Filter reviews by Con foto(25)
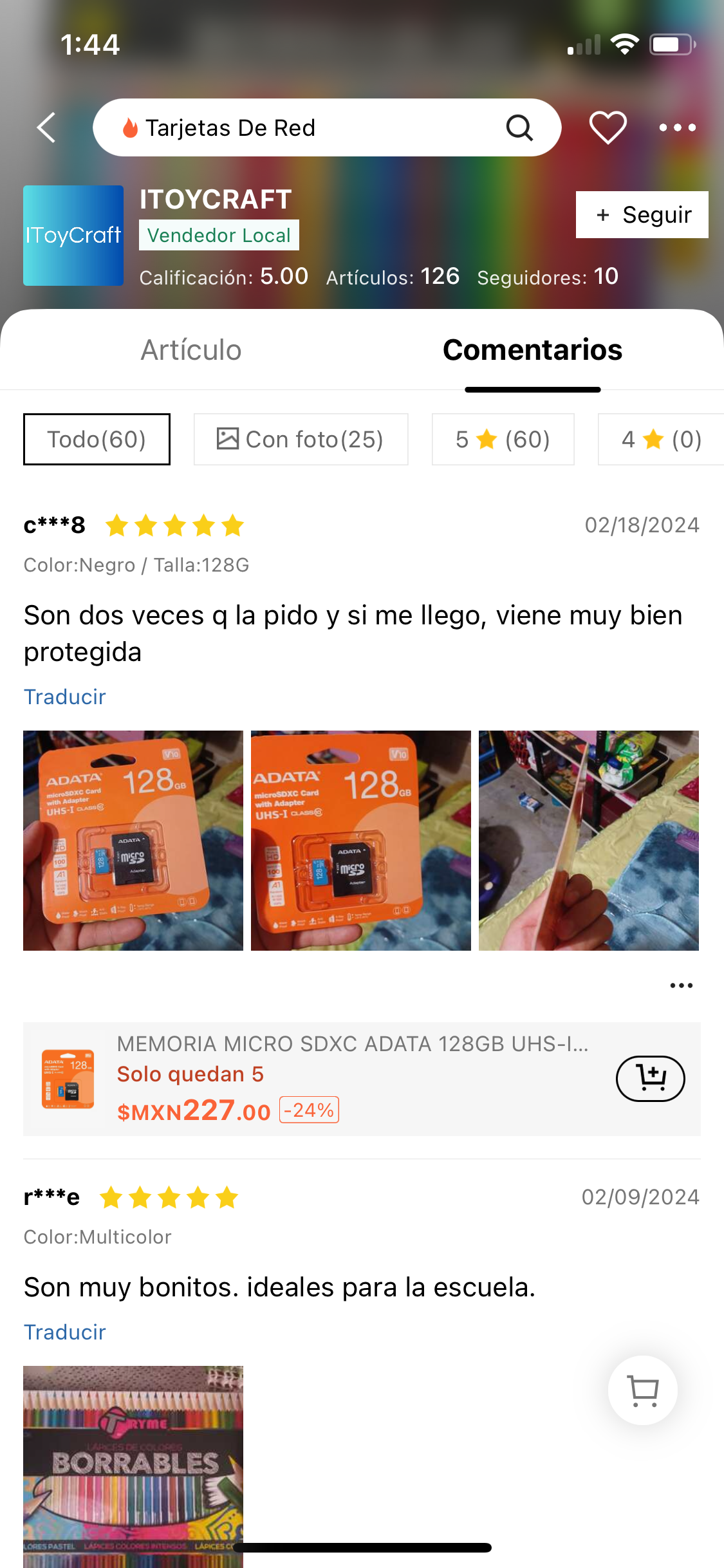Screen dimensions: 724x1568 click(301, 439)
